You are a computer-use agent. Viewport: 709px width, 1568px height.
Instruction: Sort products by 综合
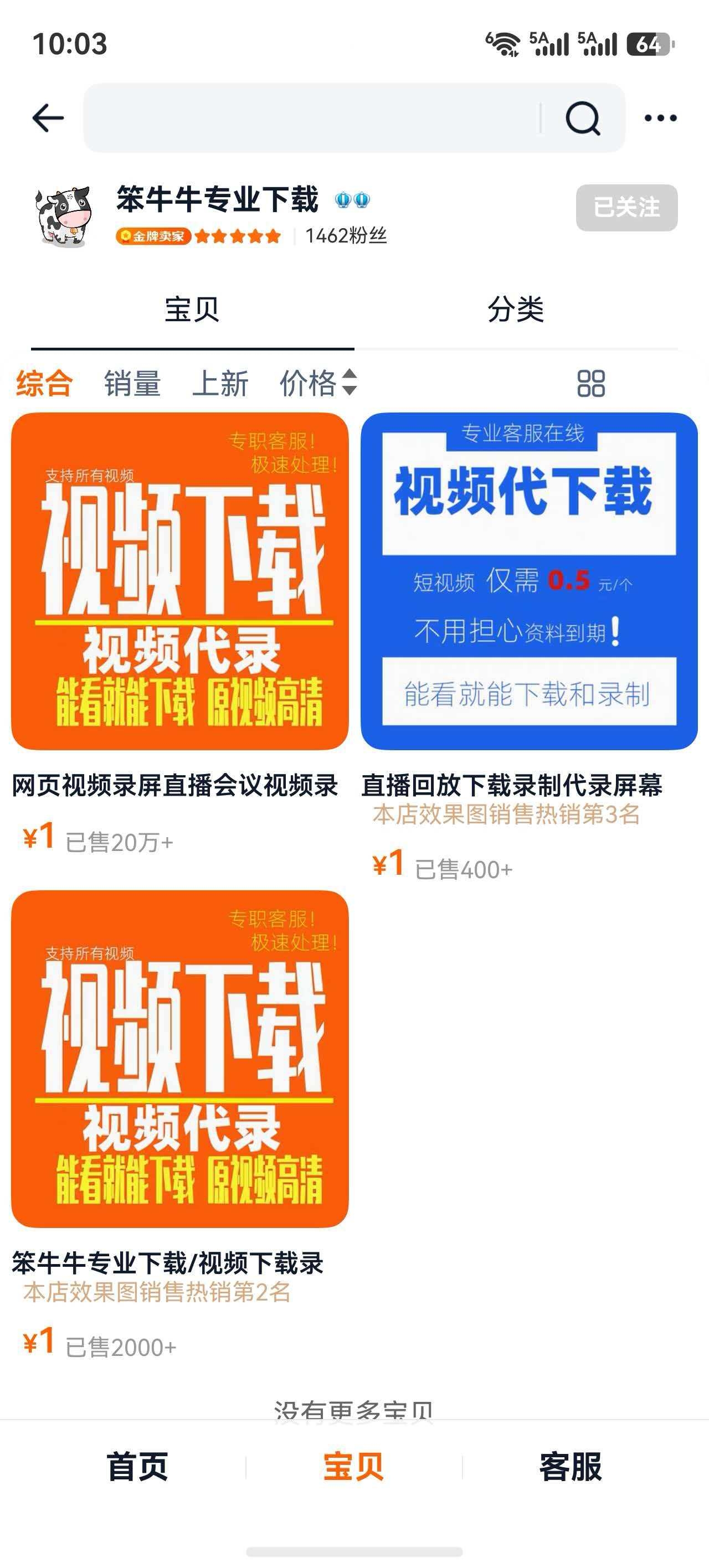(x=44, y=384)
